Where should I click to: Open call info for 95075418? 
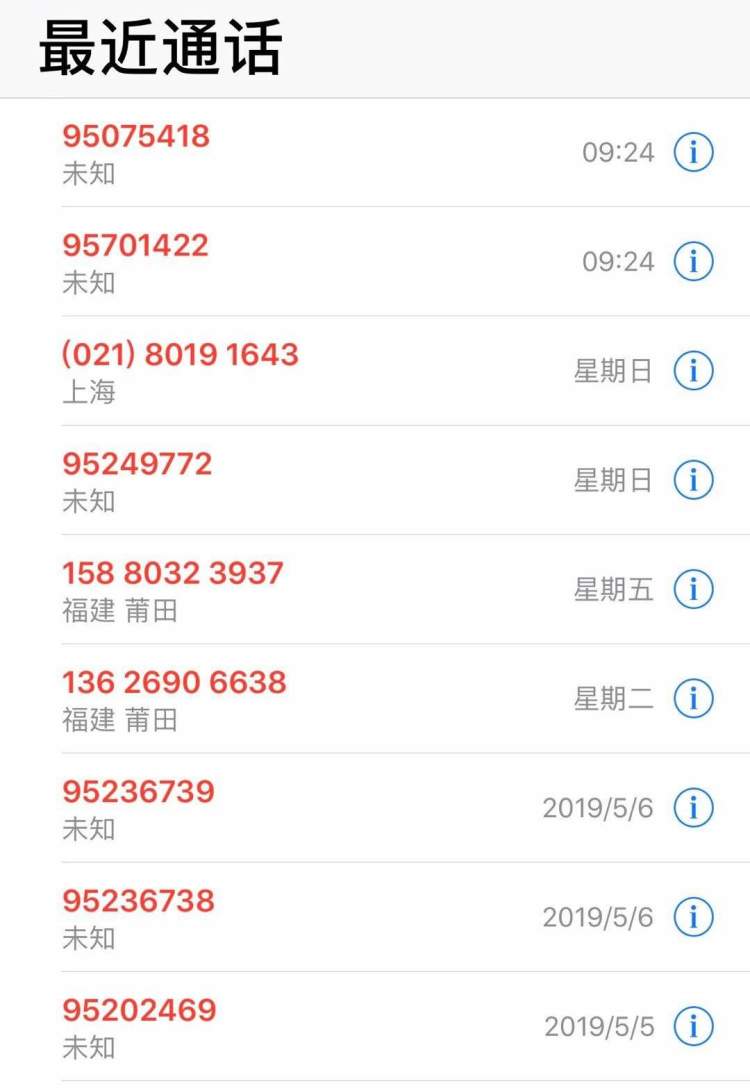tap(693, 152)
